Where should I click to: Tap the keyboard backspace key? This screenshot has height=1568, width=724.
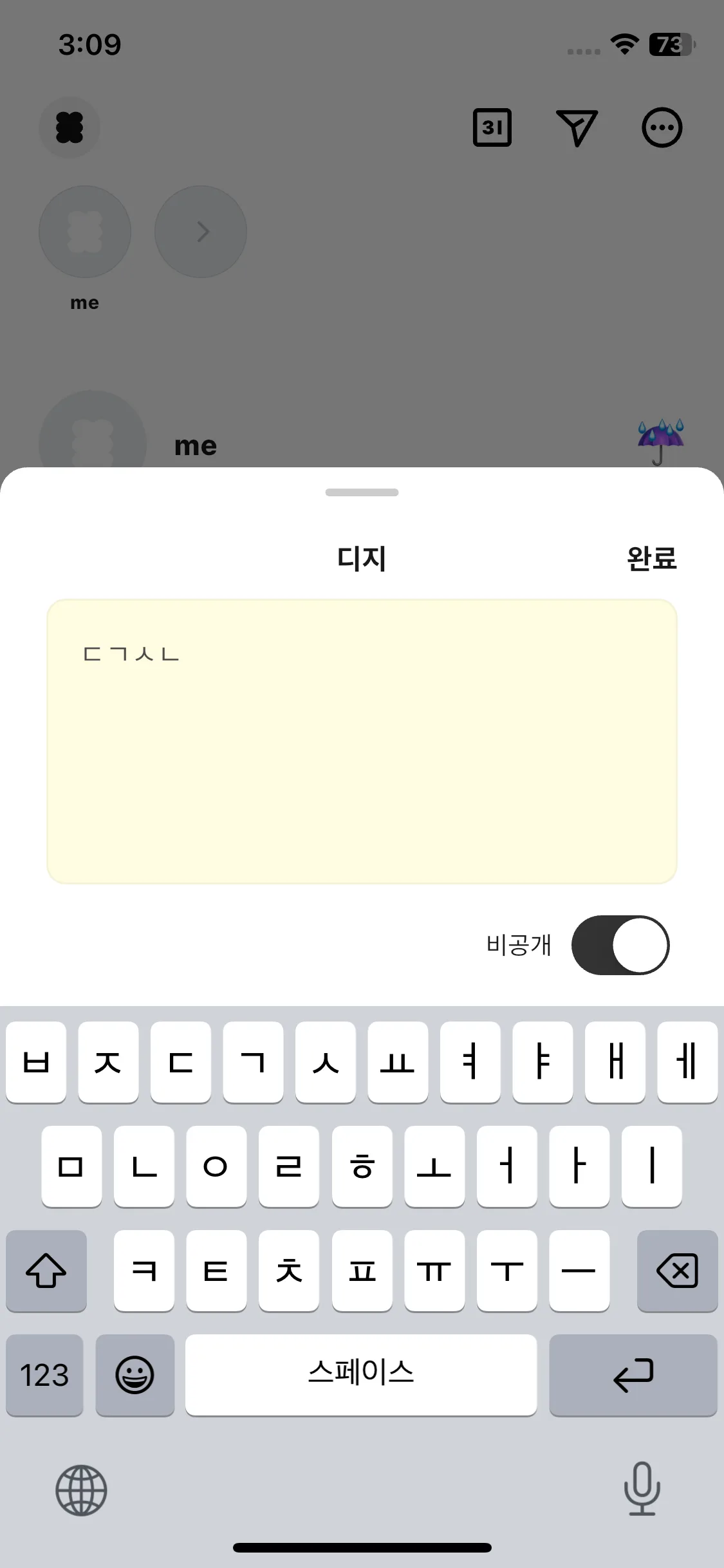(x=677, y=1271)
